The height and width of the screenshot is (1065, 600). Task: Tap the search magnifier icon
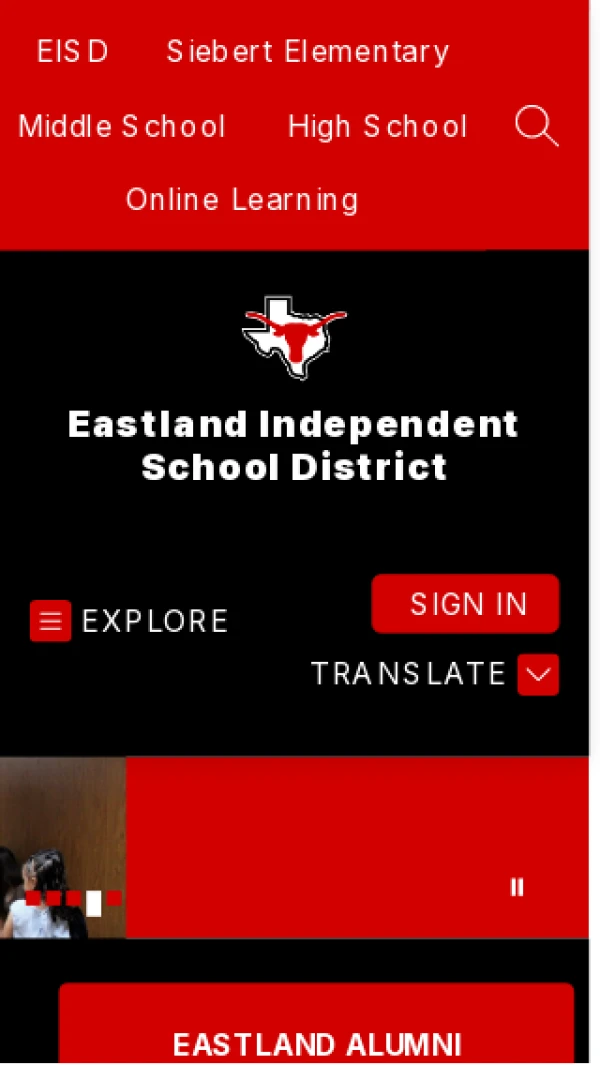[x=536, y=127]
